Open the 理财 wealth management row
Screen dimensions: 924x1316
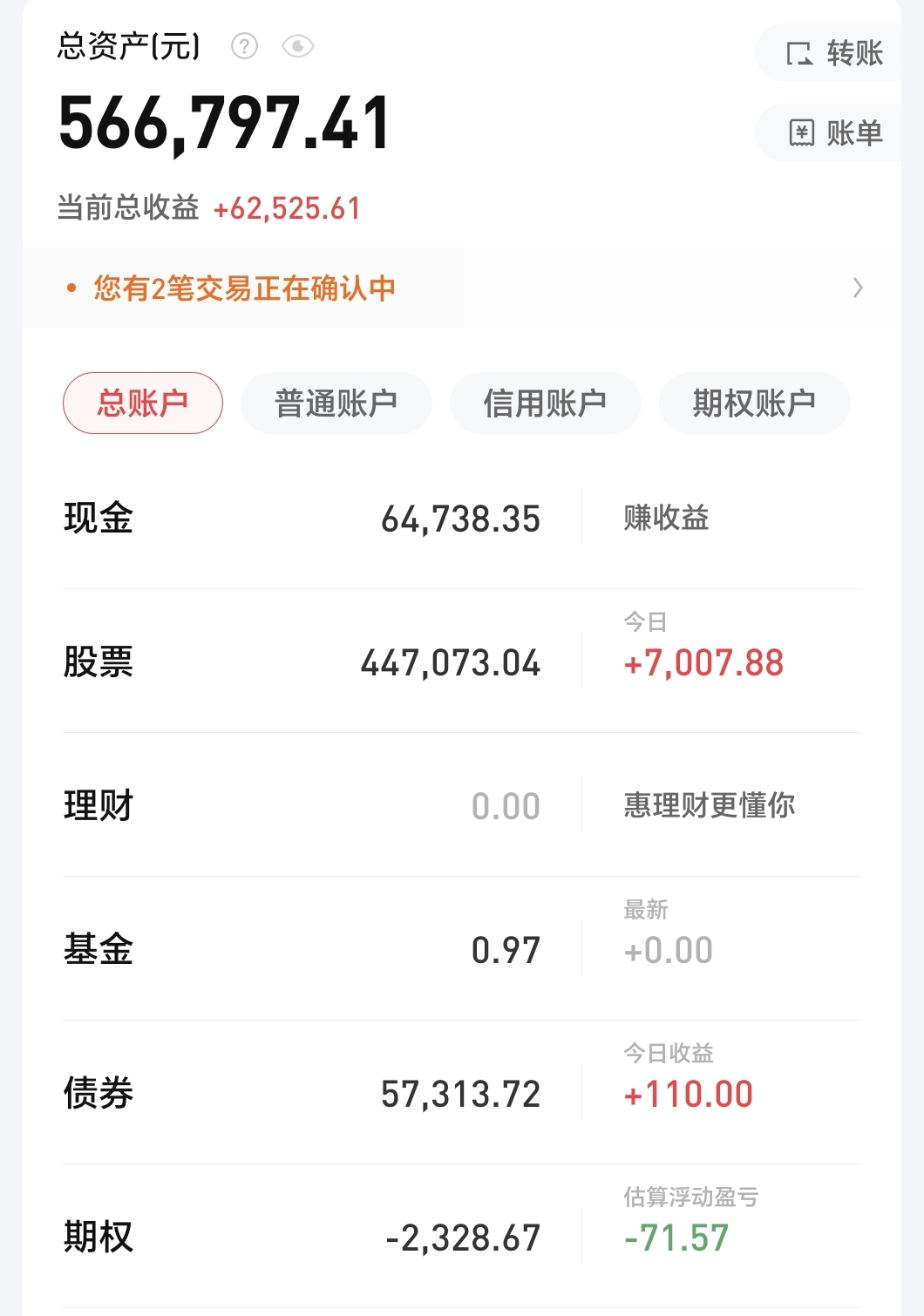click(x=301, y=806)
